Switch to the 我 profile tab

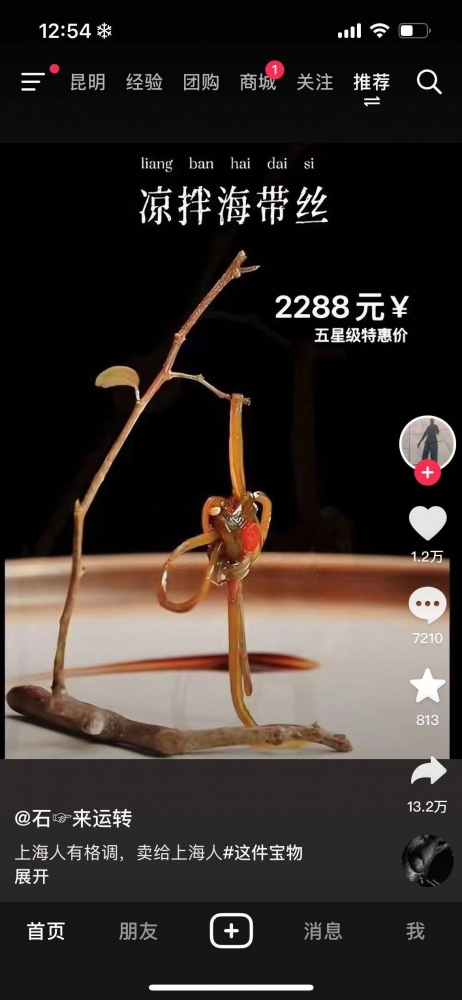tap(415, 931)
